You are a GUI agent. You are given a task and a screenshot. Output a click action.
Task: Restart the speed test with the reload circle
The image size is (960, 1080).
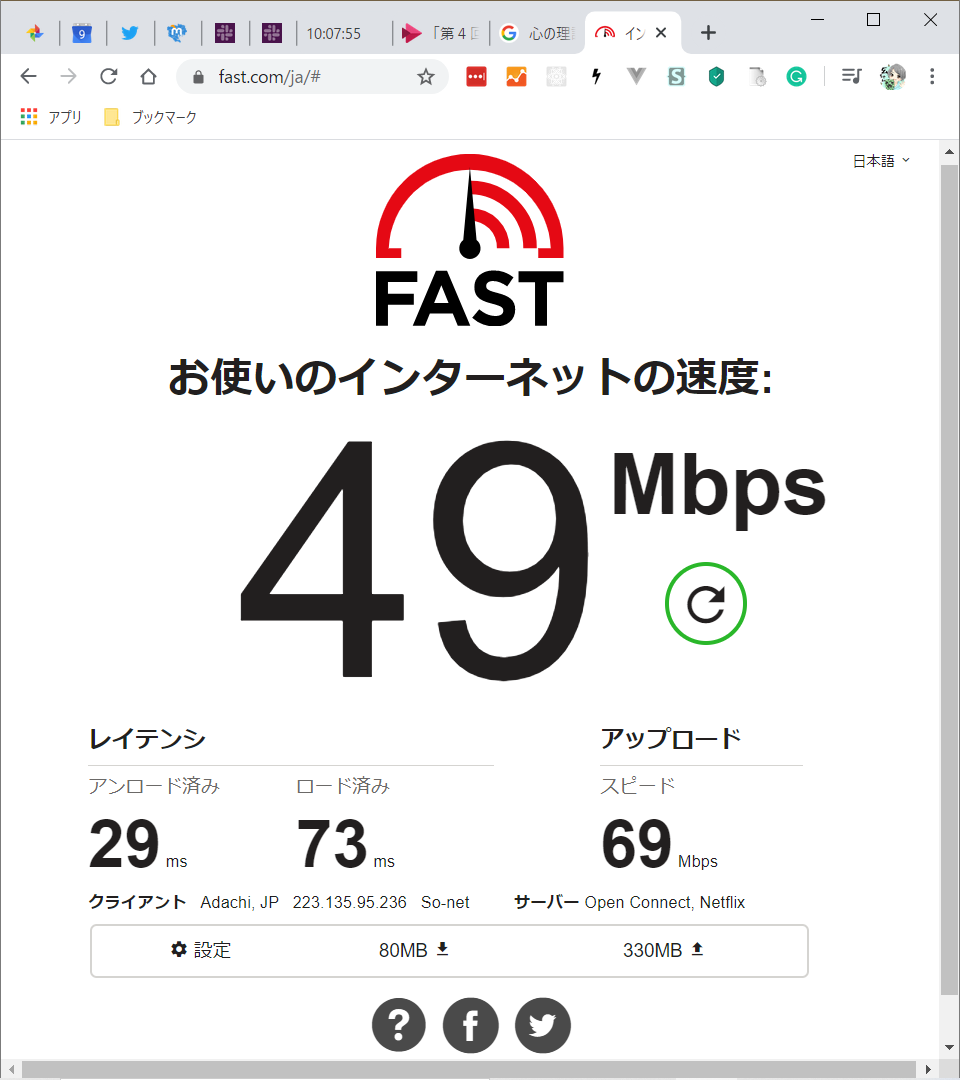tap(706, 603)
